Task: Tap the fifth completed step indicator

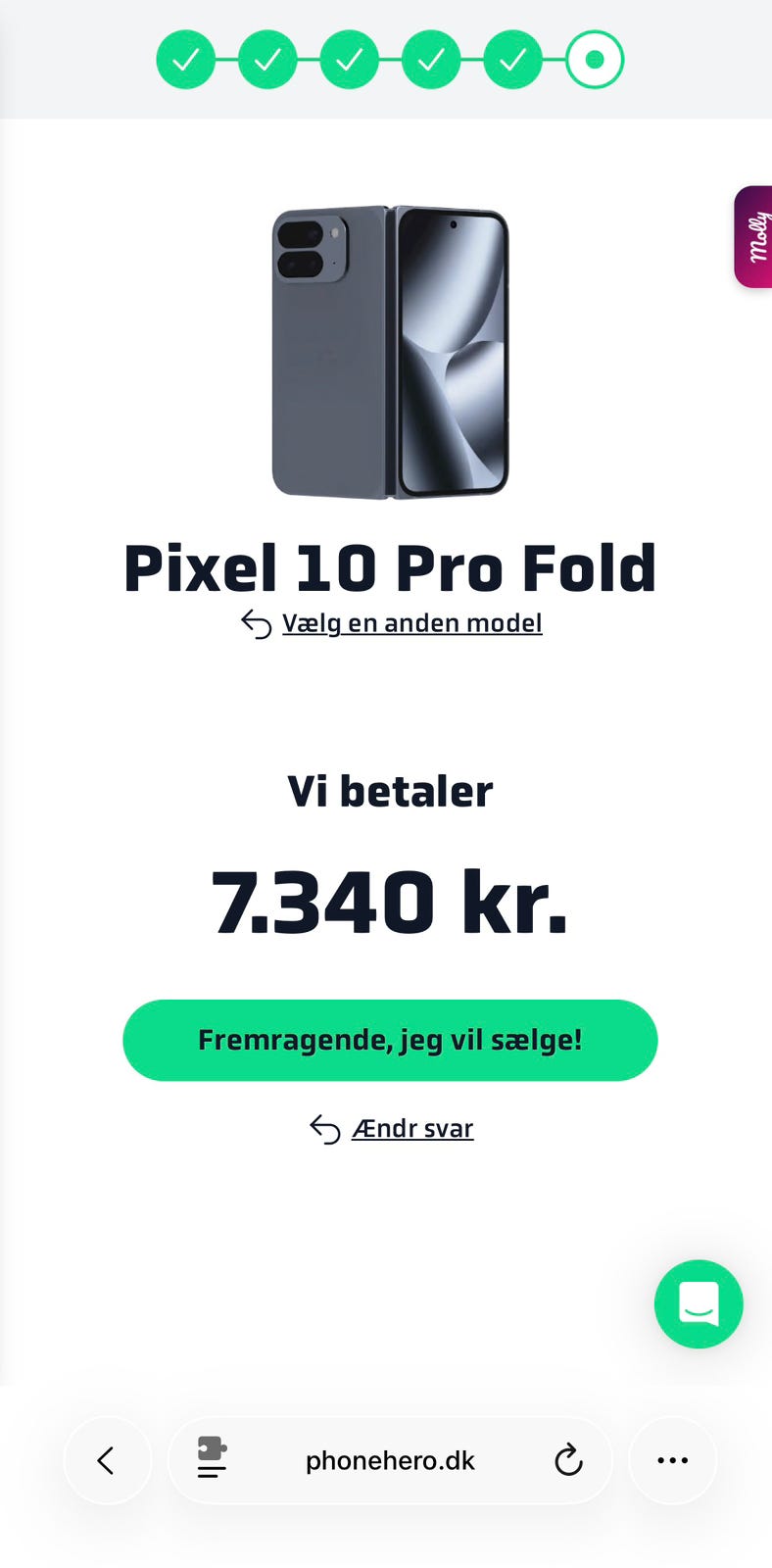Action: (511, 59)
